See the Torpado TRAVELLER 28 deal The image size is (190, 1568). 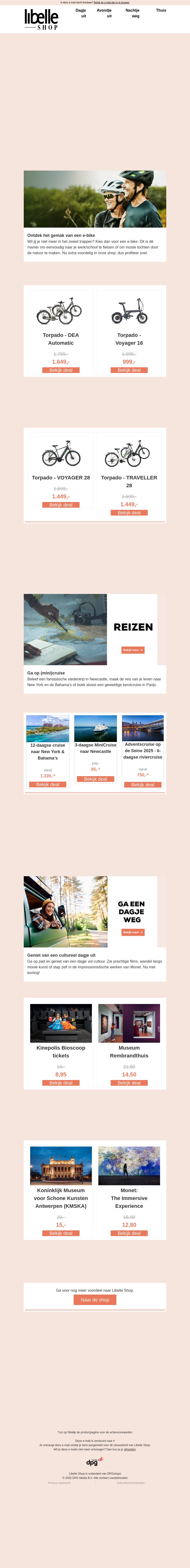coord(129,512)
